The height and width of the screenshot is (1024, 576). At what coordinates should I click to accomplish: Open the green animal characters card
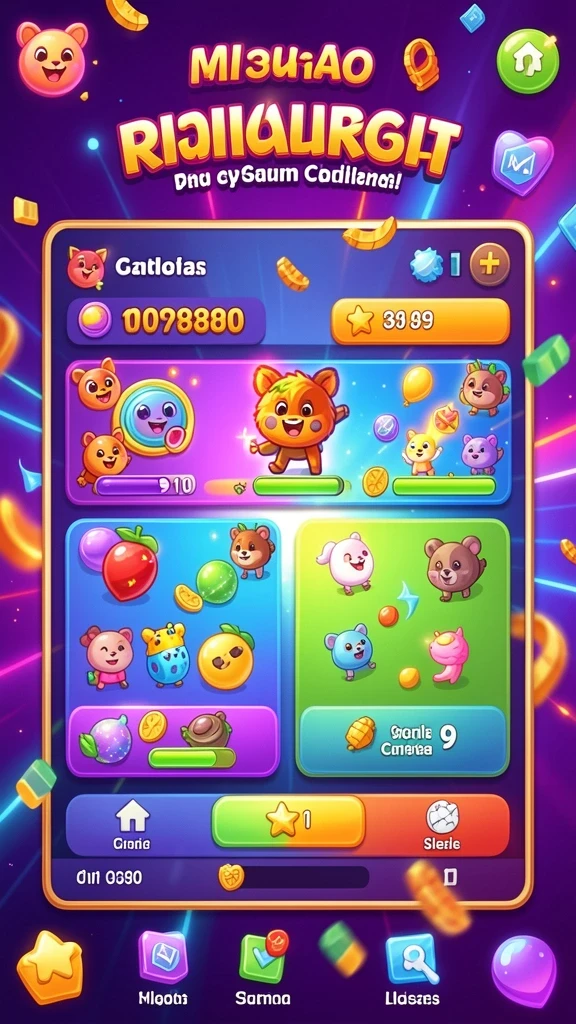(402, 647)
